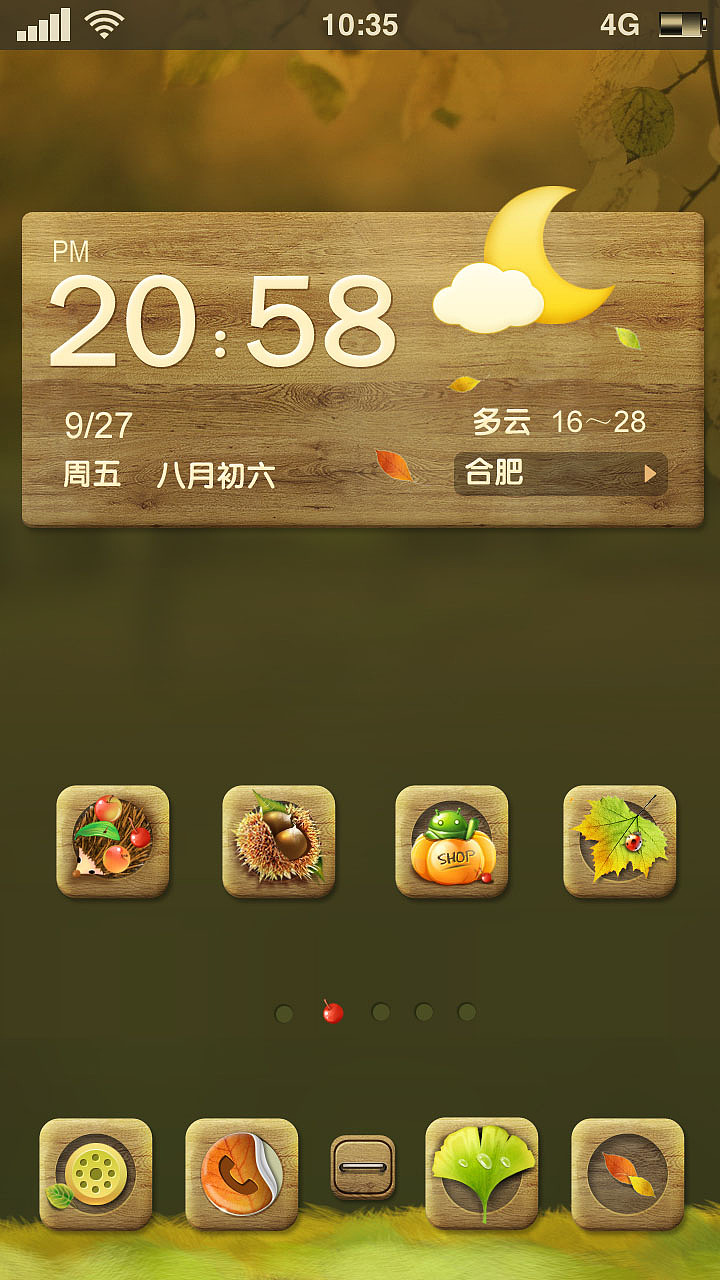
Task: Open the falling autumn leaves dock icon
Action: point(628,1174)
